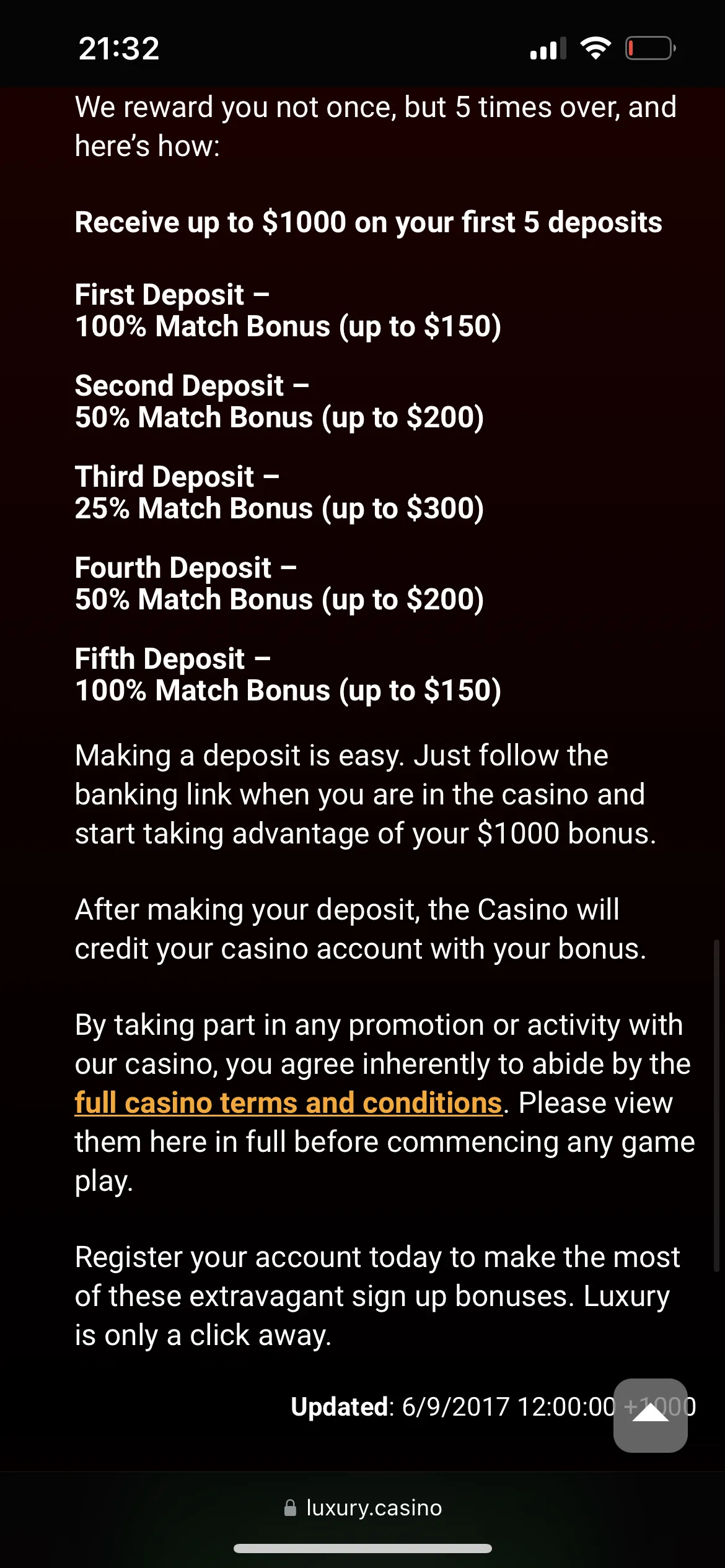The width and height of the screenshot is (725, 1568).
Task: Tap the luxury.casino address bar
Action: 363,1507
